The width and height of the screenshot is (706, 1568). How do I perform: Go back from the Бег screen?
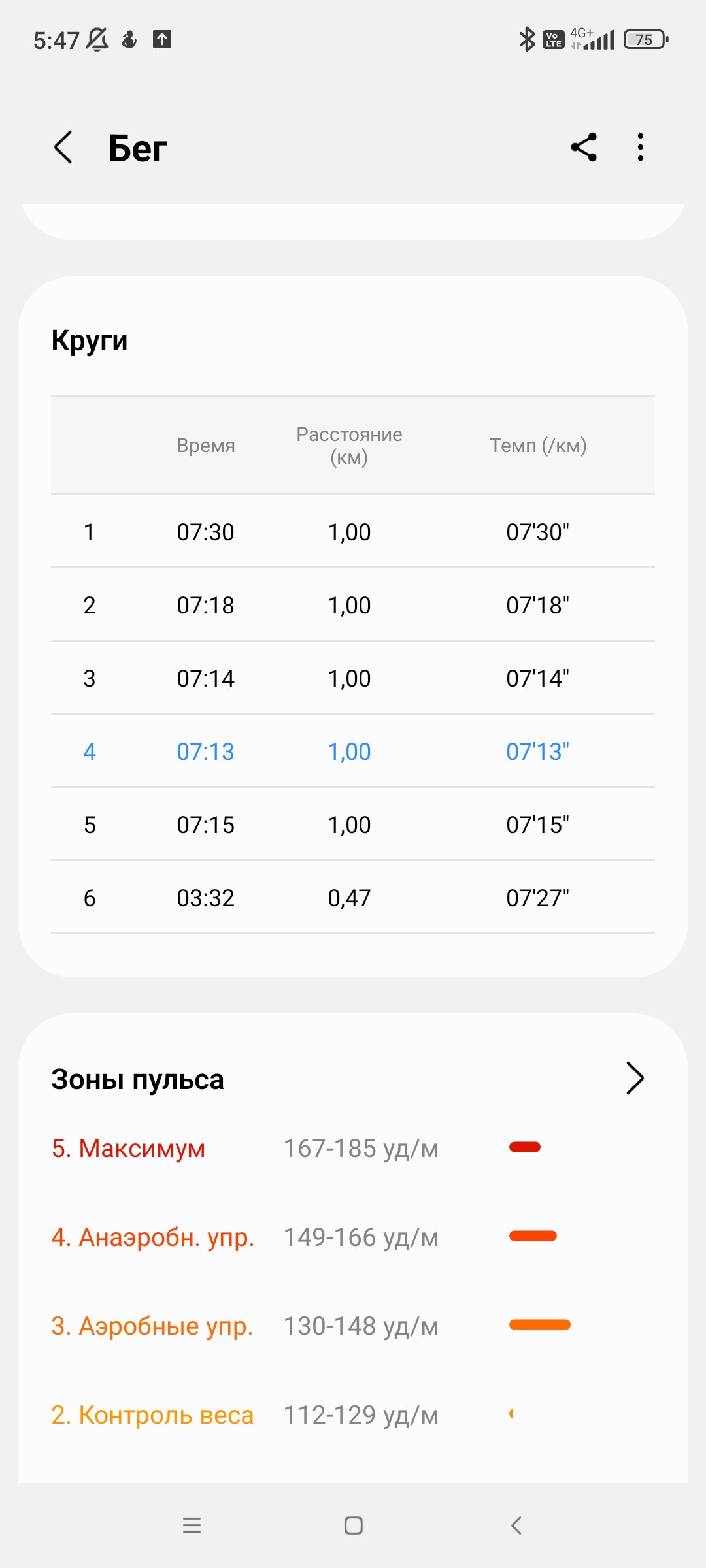point(63,147)
